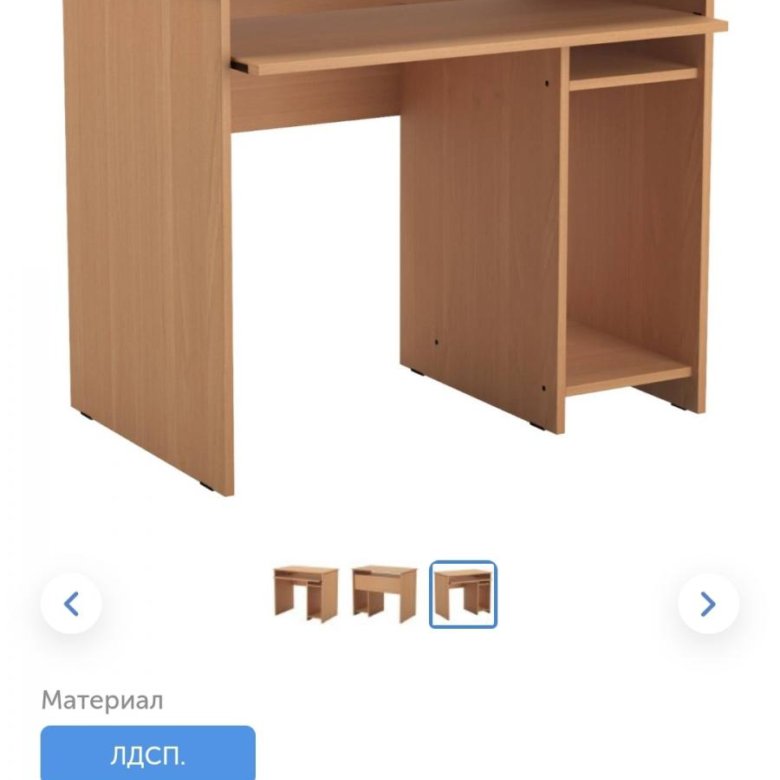Select the third desk thumbnail
This screenshot has width=780, height=780.
click(463, 594)
